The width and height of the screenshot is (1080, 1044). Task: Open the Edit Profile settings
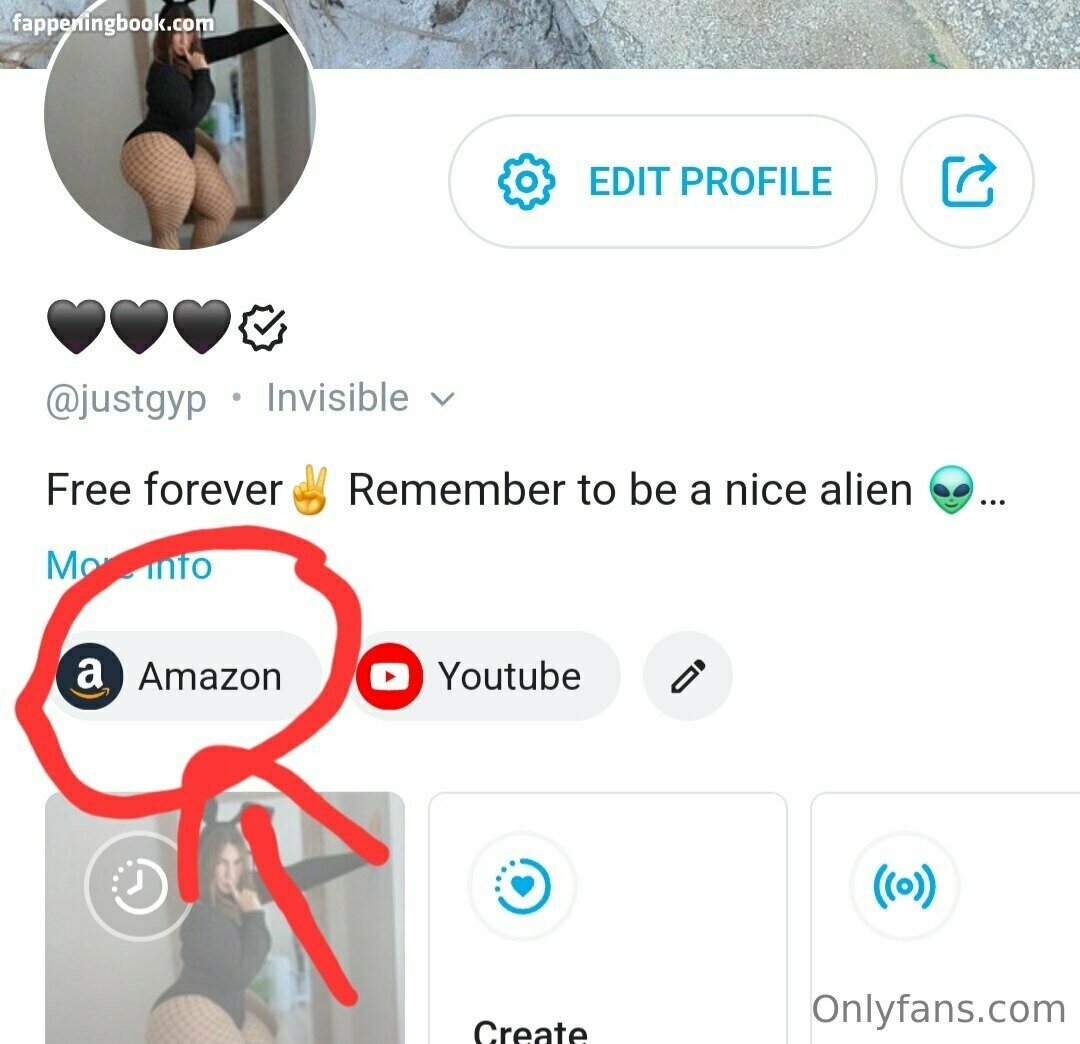pyautogui.click(x=663, y=182)
